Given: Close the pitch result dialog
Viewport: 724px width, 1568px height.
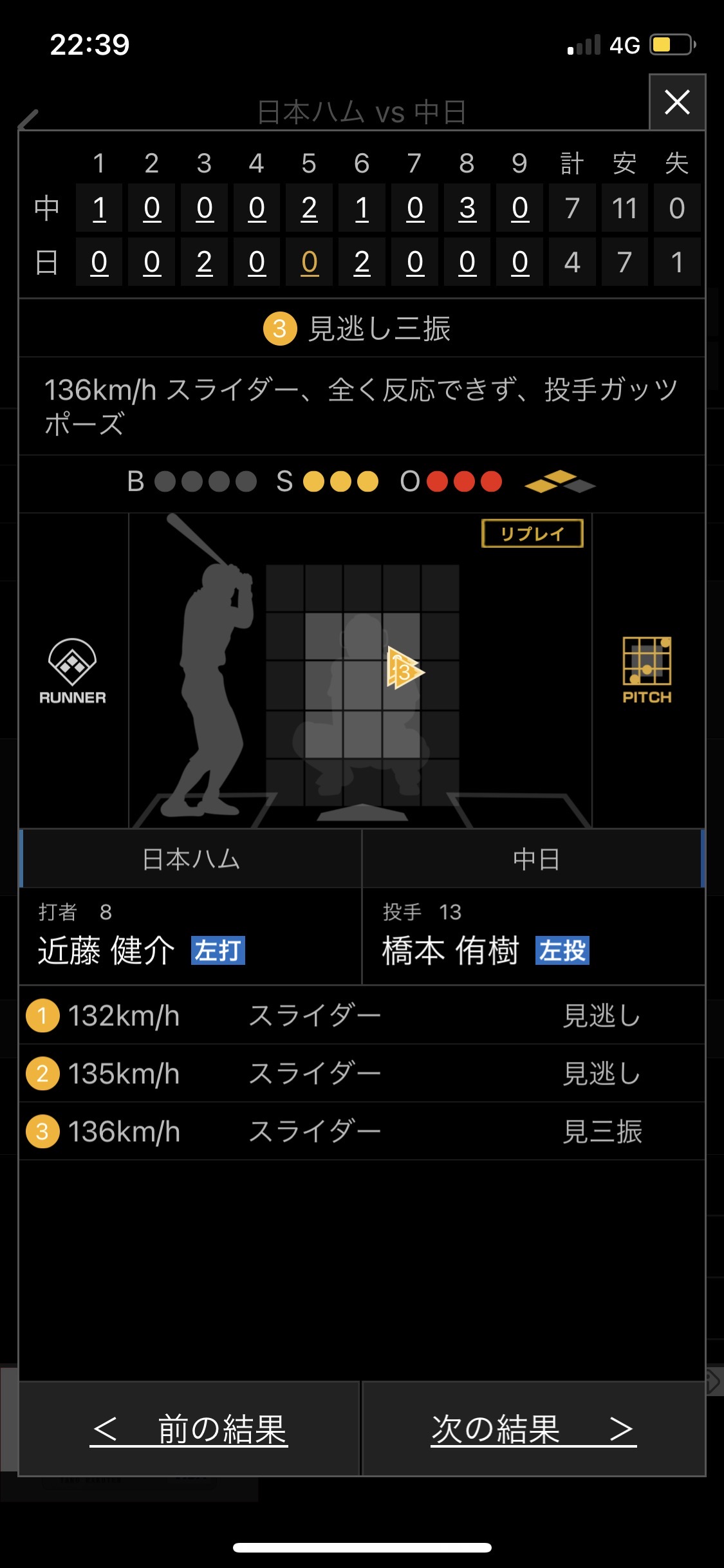Looking at the screenshot, I should click(x=677, y=102).
